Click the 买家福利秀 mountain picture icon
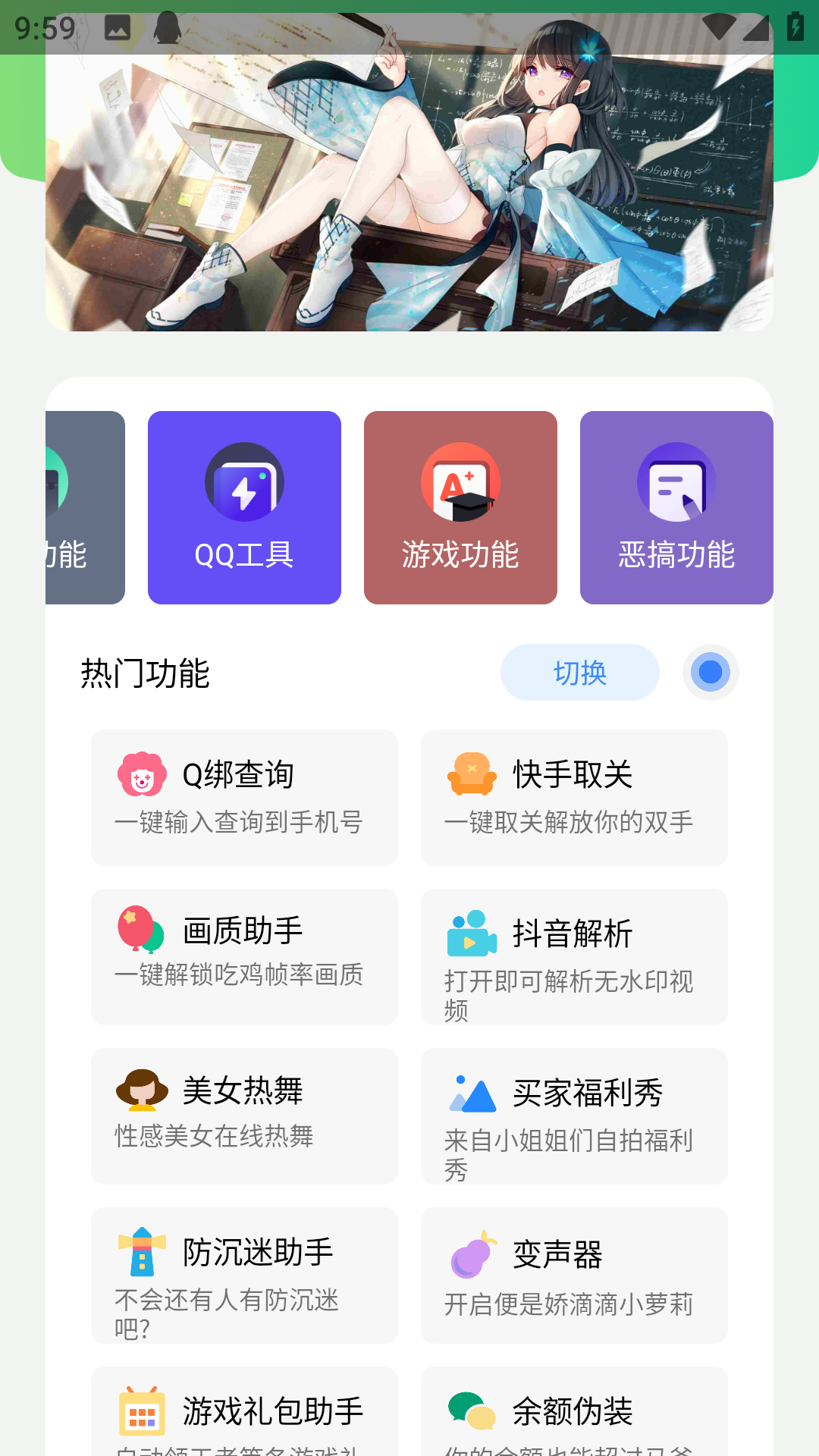 [472, 1092]
